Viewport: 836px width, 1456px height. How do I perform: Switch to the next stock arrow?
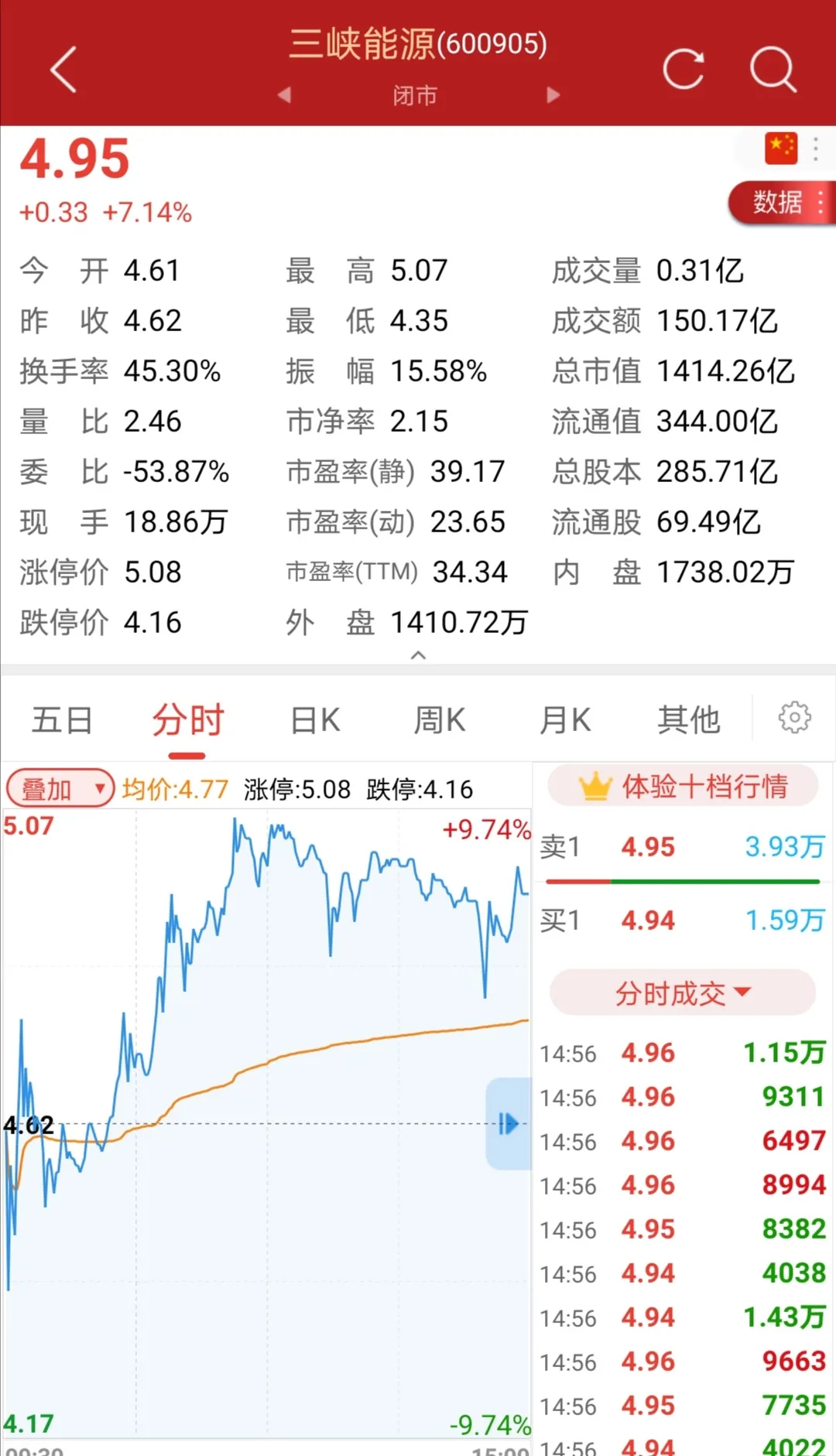(x=553, y=95)
